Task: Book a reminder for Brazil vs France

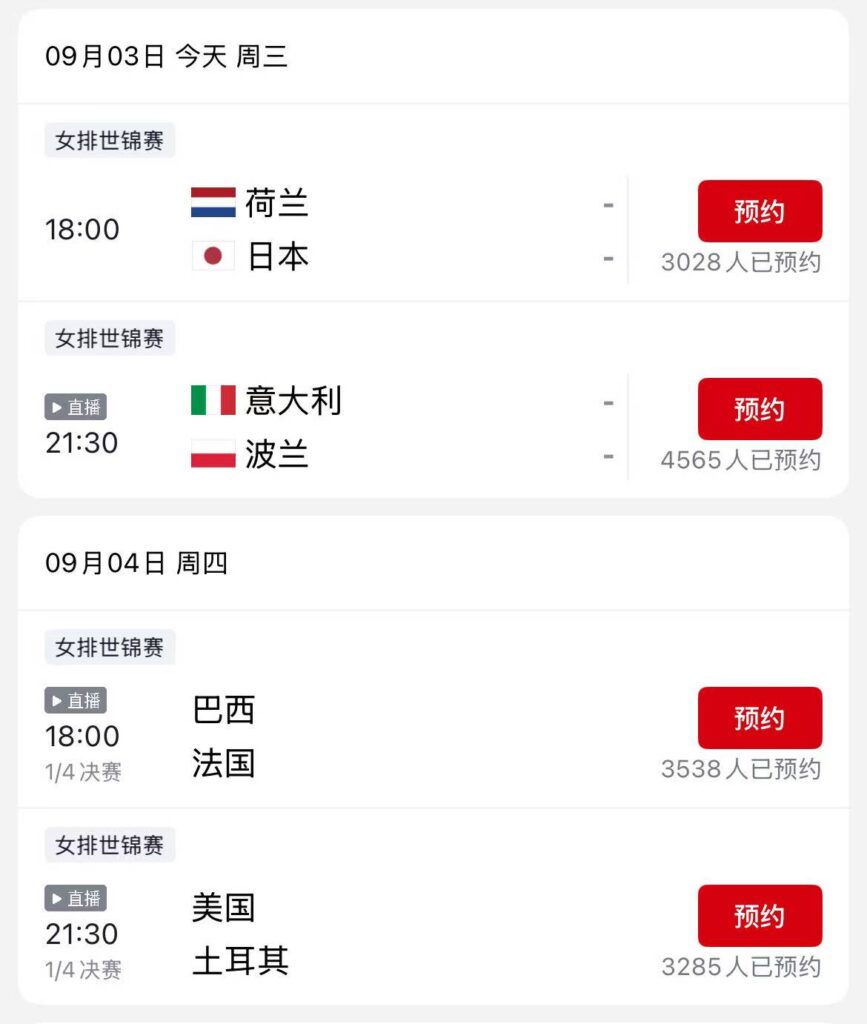Action: [x=759, y=718]
